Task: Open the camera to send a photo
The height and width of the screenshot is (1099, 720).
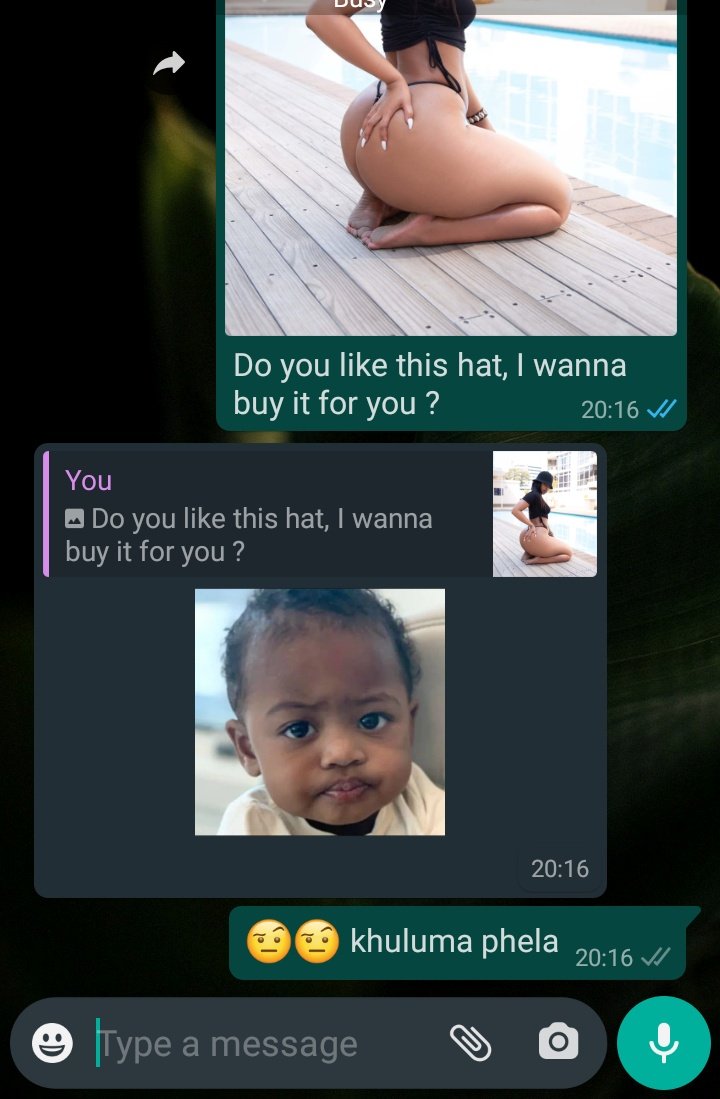Action: (558, 1043)
